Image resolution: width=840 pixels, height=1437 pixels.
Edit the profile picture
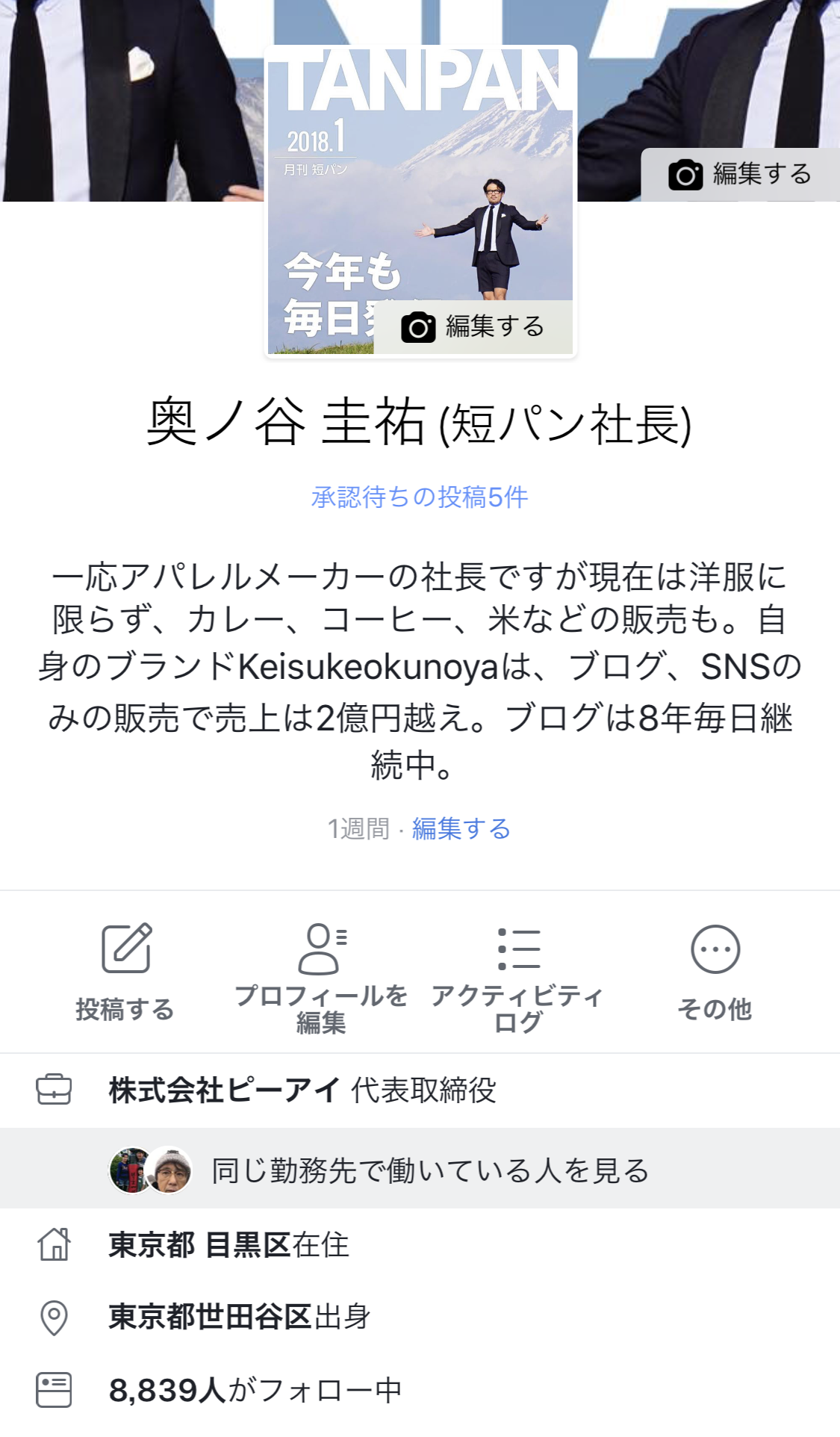[x=473, y=327]
